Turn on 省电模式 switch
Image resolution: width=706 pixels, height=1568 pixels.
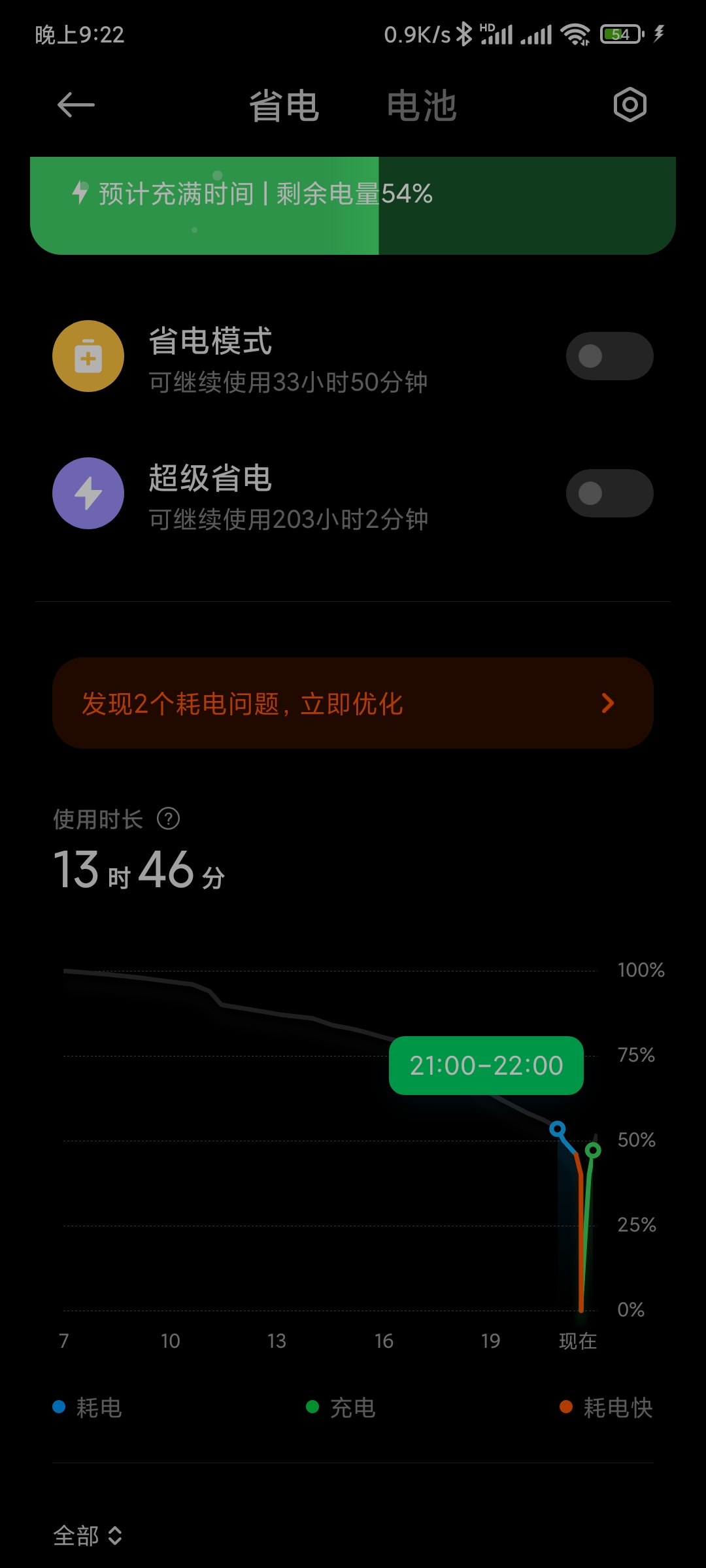(609, 356)
